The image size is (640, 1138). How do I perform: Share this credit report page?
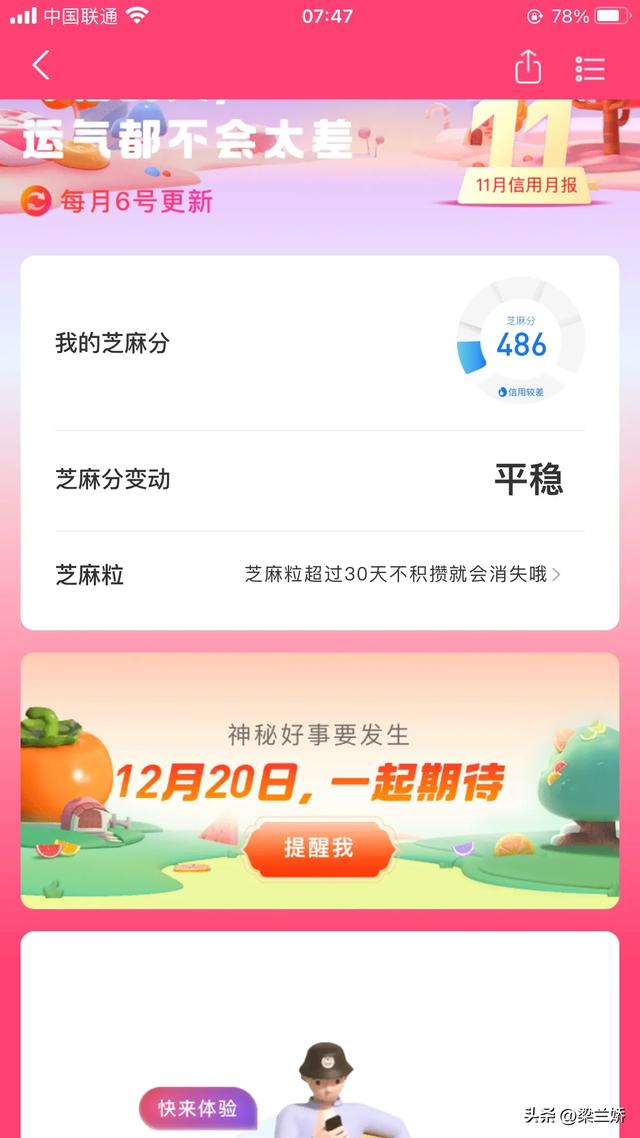[528, 67]
